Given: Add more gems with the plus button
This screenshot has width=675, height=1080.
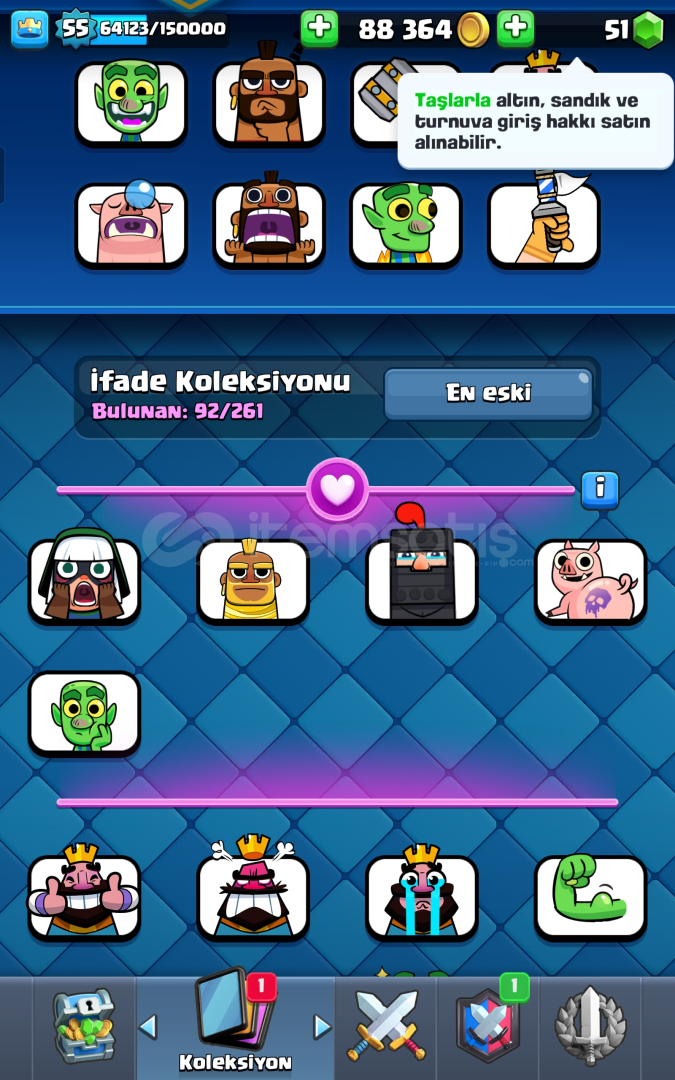Looking at the screenshot, I should (515, 28).
